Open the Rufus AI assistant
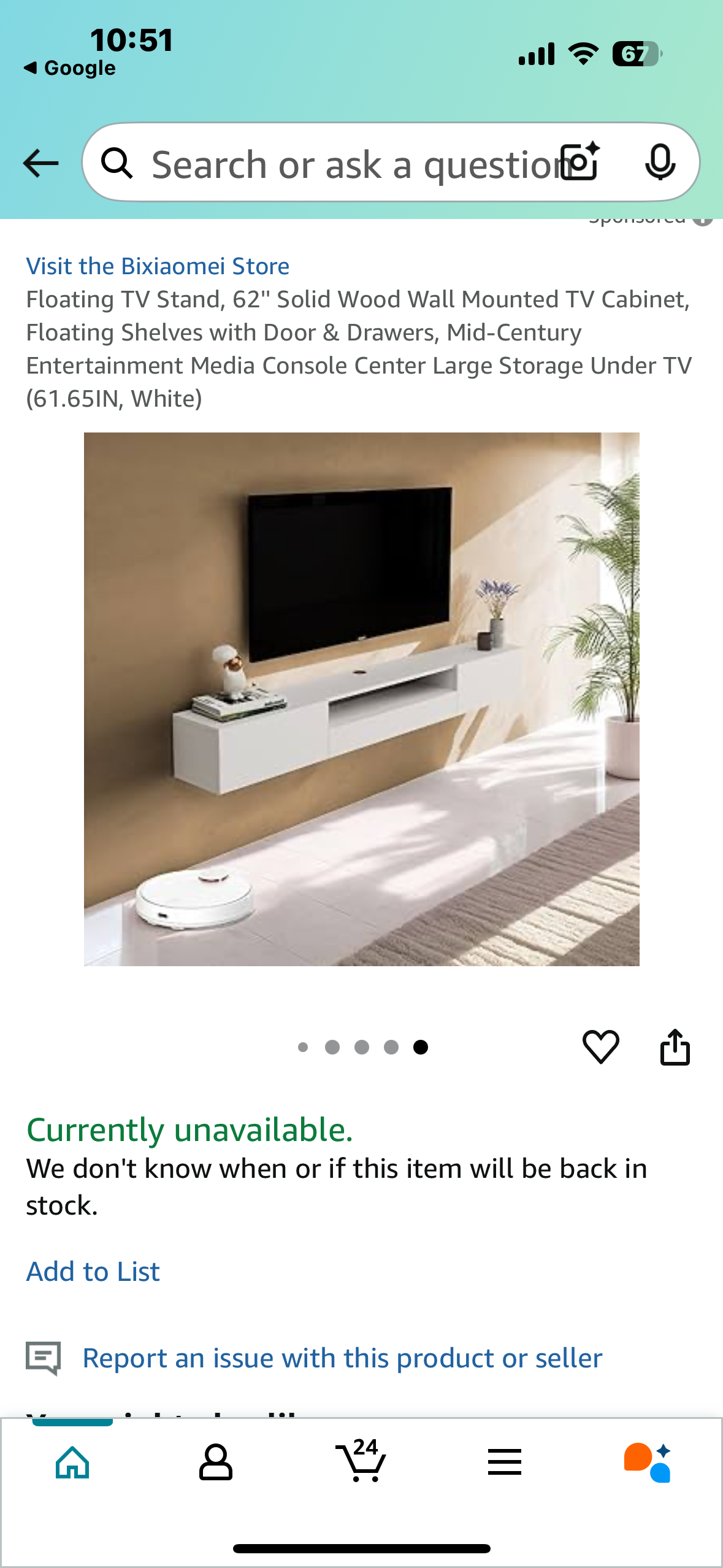The image size is (723, 1568). click(x=648, y=1462)
